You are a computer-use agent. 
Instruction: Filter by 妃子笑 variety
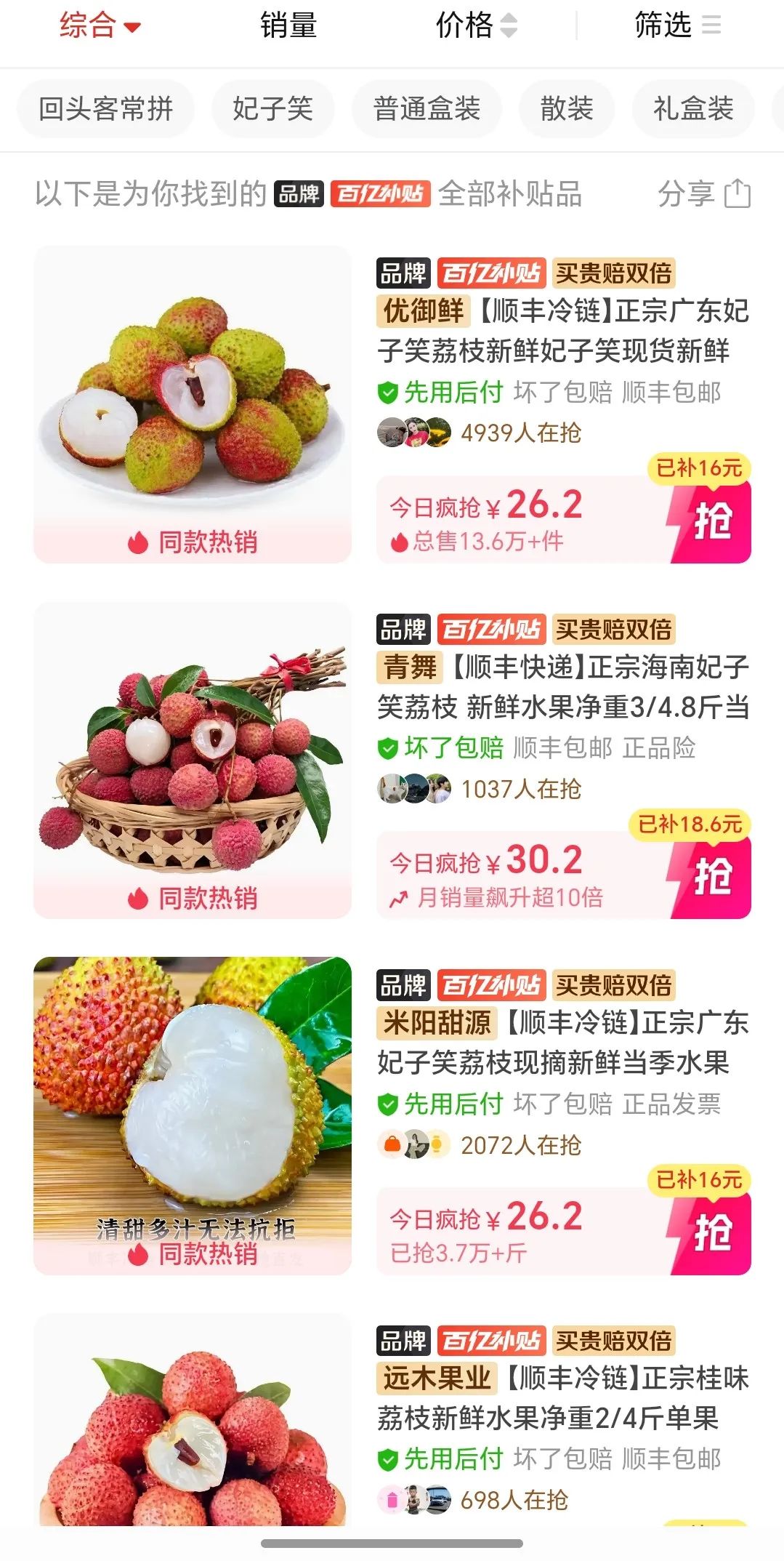click(272, 109)
